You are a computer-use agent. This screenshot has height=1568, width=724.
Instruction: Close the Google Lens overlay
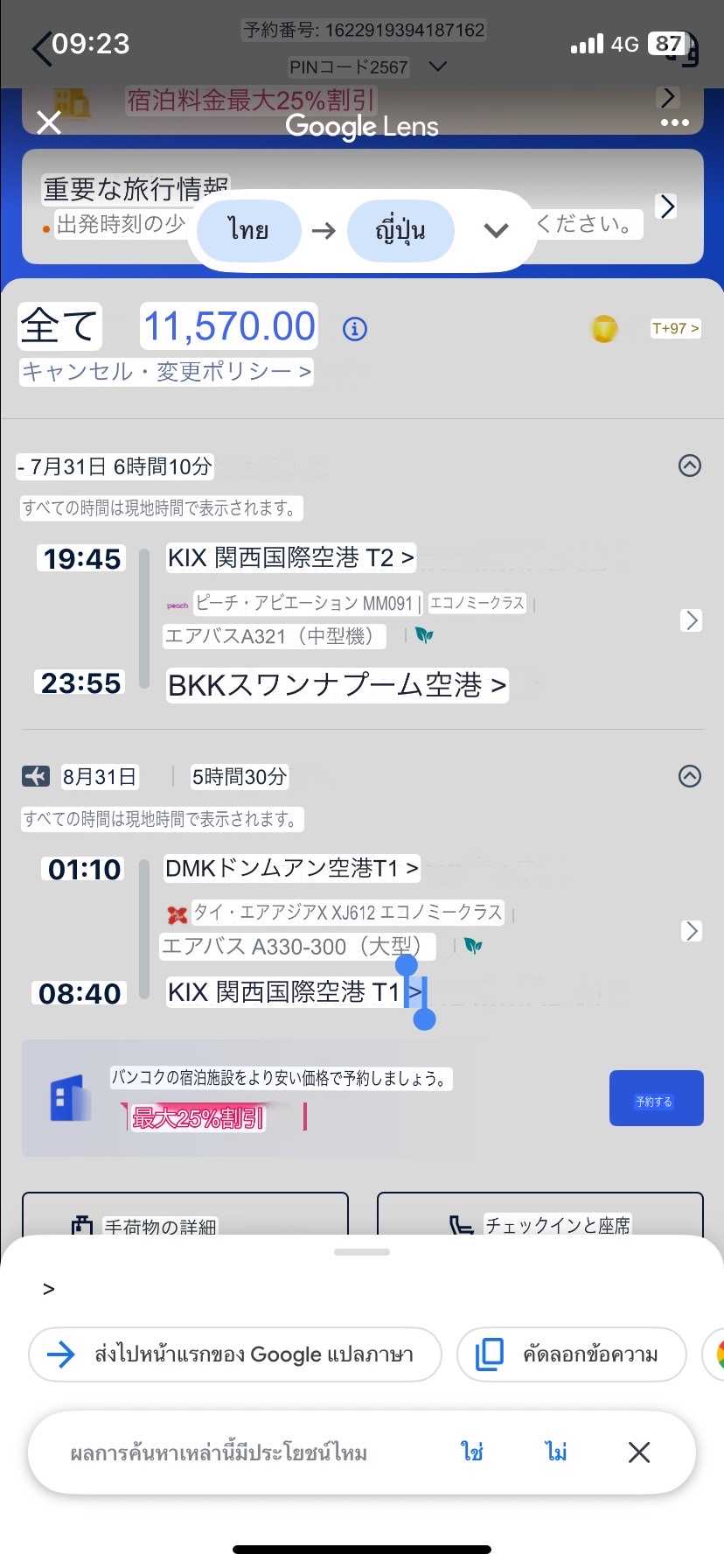[49, 122]
